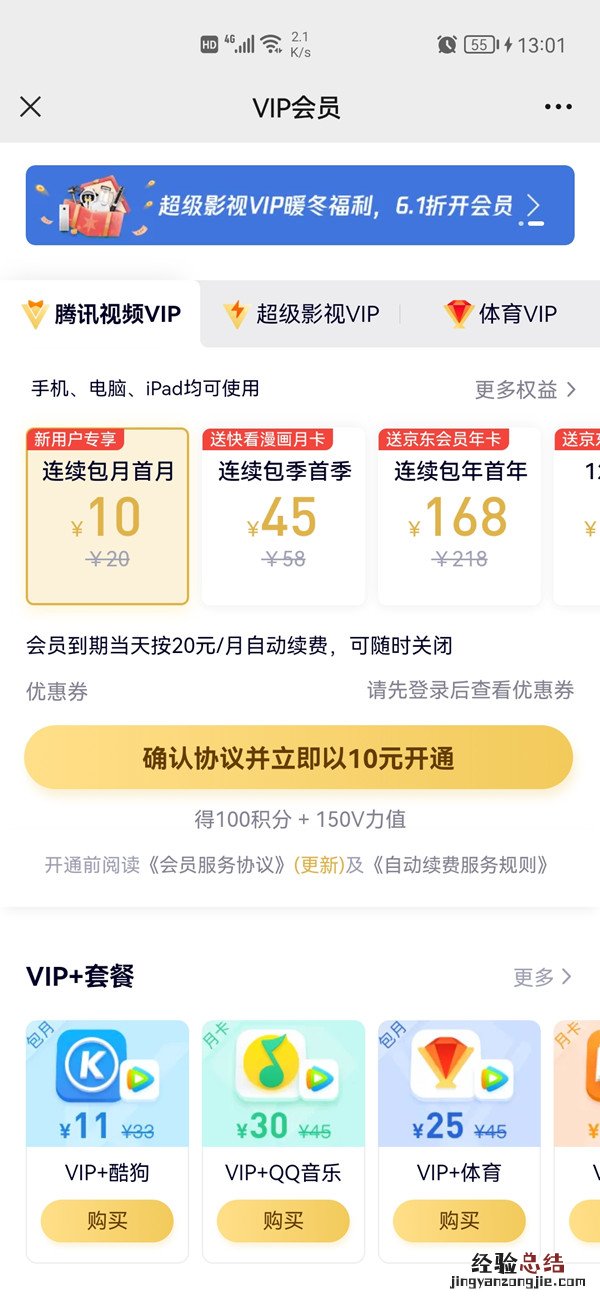Select the 腾讯视频VIP tab
The width and height of the screenshot is (600, 1300).
[102, 314]
